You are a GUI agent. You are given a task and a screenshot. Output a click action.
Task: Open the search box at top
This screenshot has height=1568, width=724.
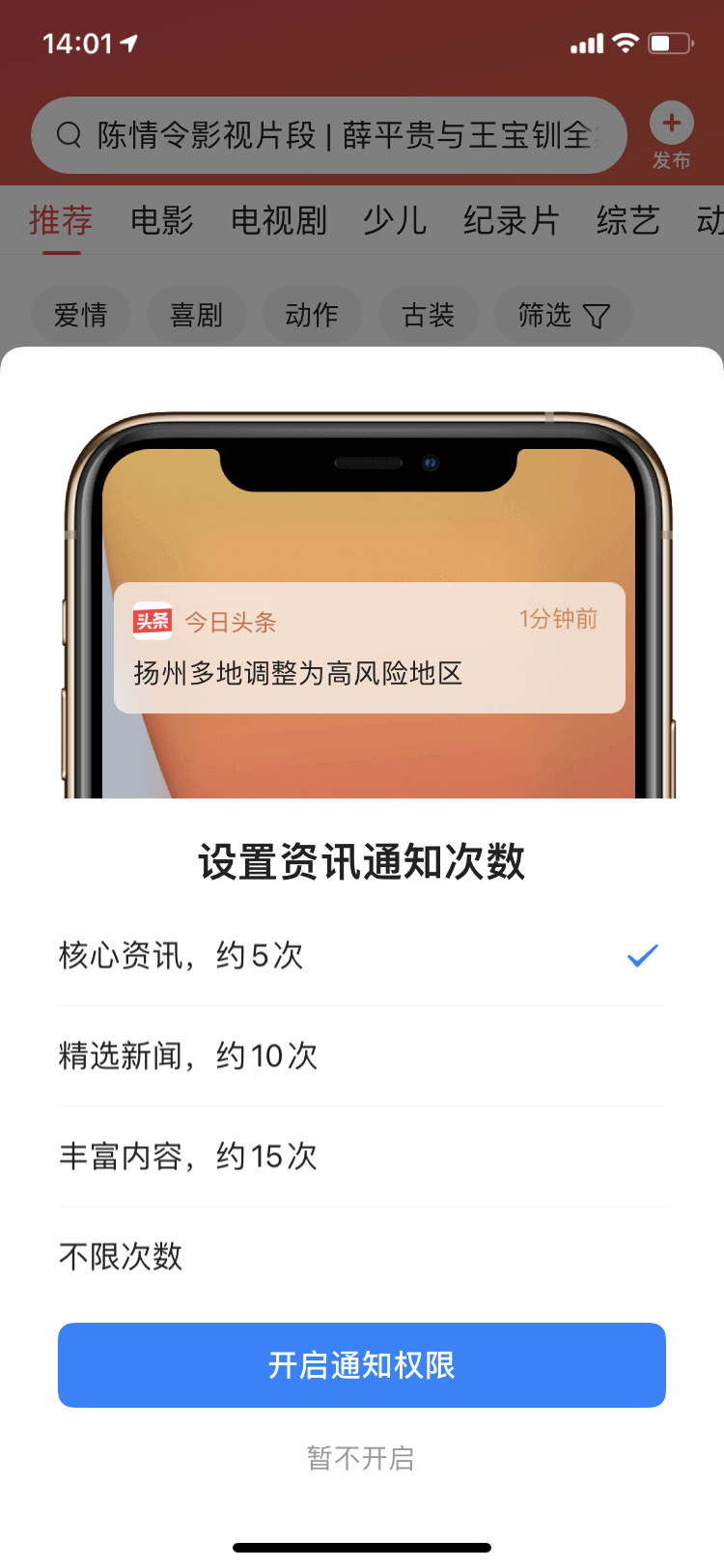pos(328,135)
